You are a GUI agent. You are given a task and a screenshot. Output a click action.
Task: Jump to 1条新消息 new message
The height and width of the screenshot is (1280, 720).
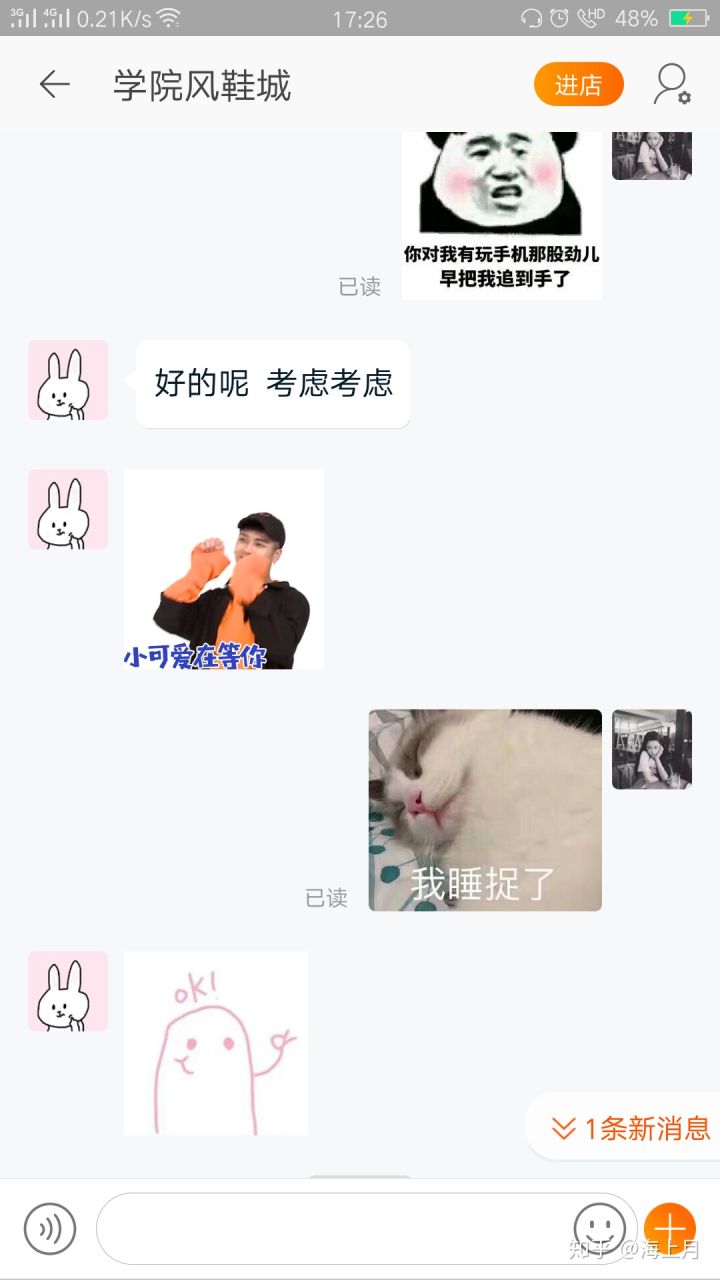coord(630,1129)
